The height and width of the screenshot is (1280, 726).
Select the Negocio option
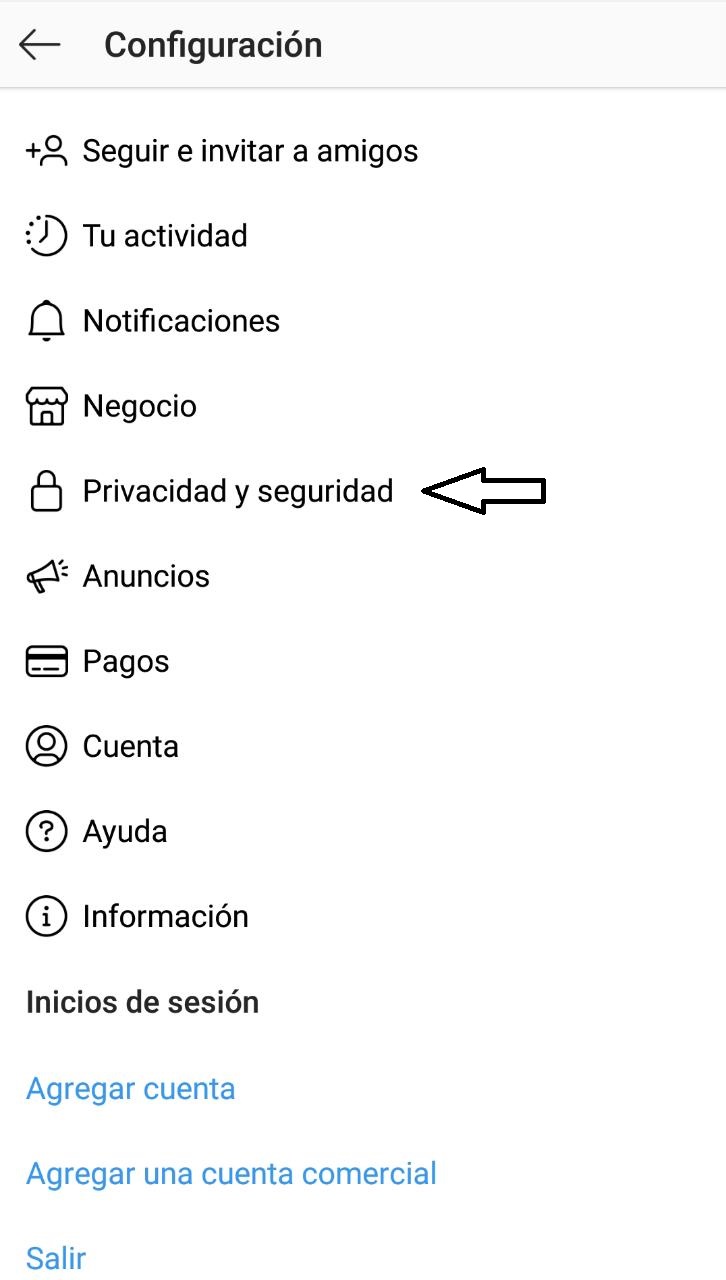pyautogui.click(x=139, y=407)
